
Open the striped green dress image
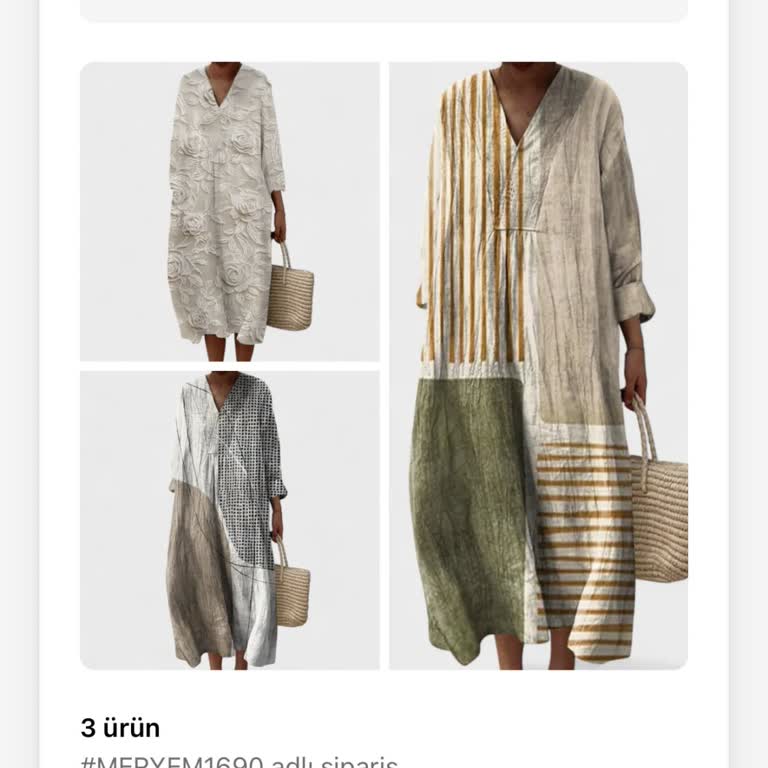[538, 366]
